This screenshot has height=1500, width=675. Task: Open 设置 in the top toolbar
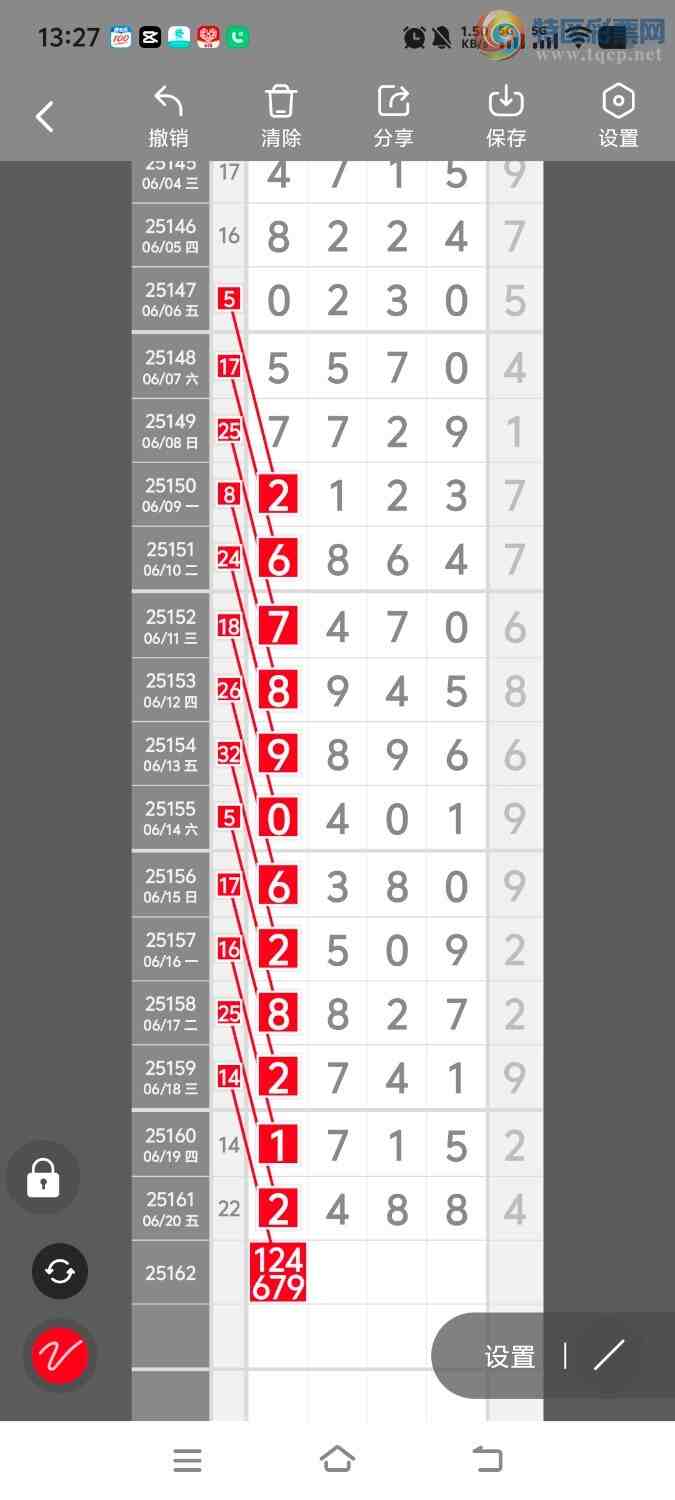(x=618, y=117)
